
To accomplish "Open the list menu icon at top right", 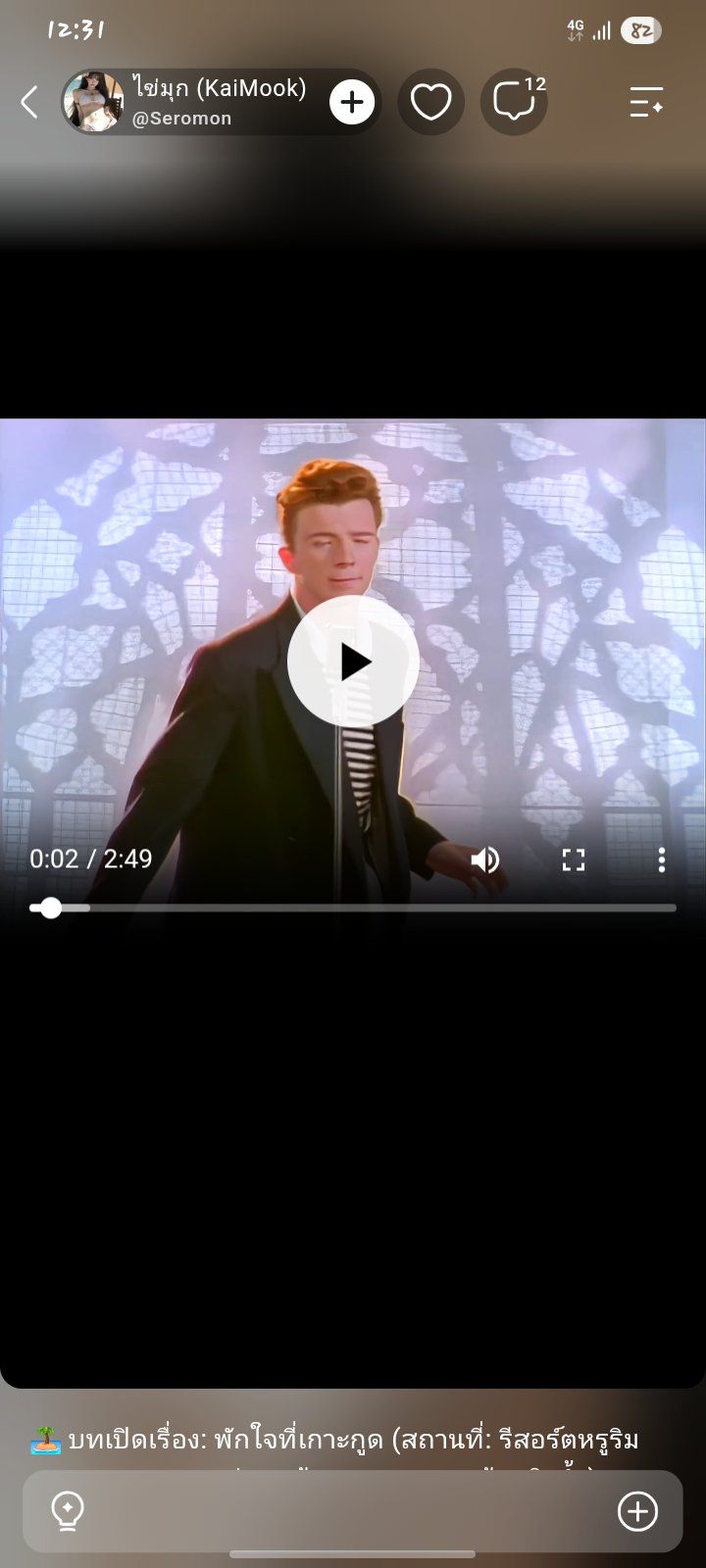I will 646,102.
